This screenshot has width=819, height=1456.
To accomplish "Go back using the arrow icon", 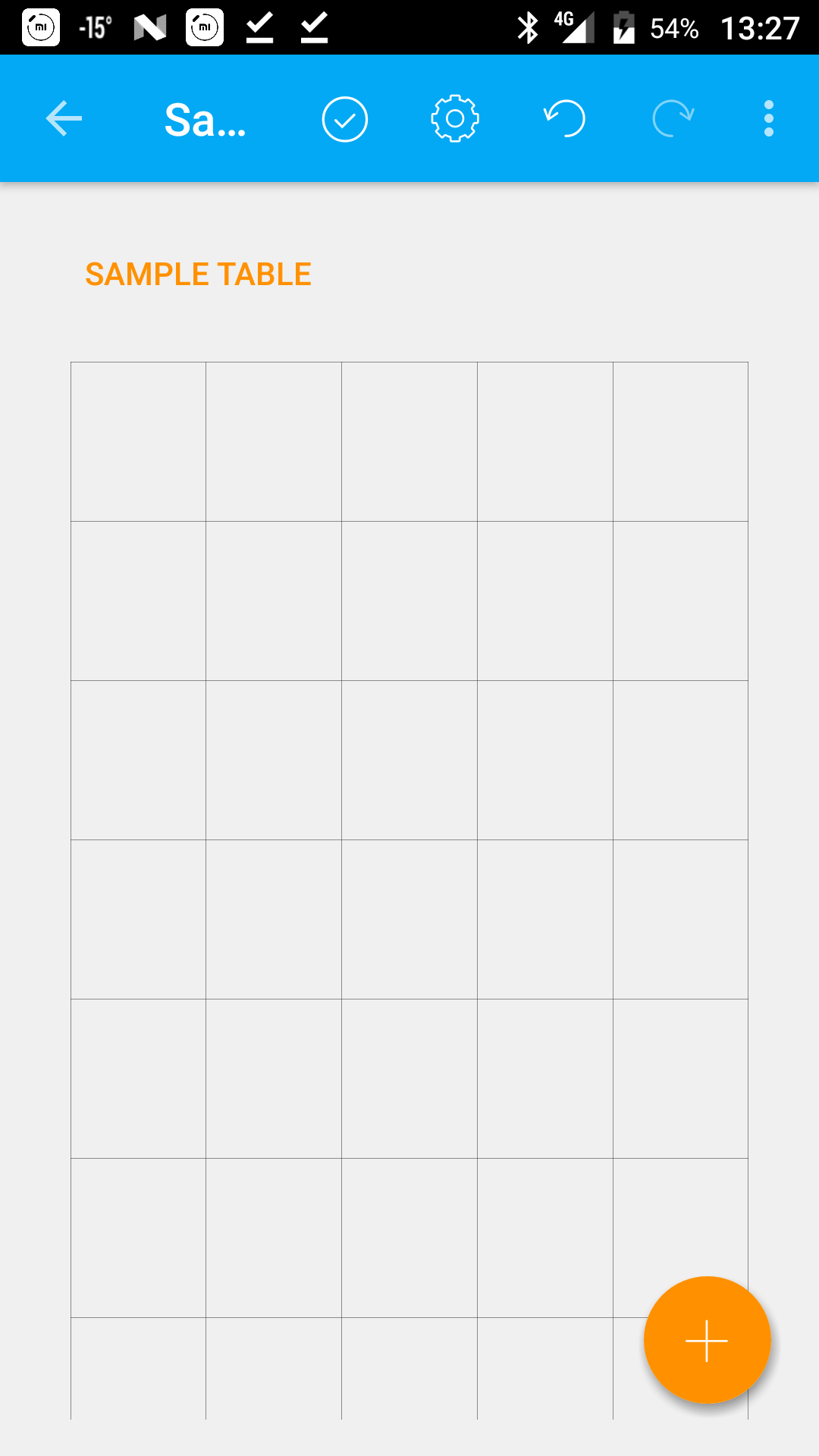I will pyautogui.click(x=64, y=118).
